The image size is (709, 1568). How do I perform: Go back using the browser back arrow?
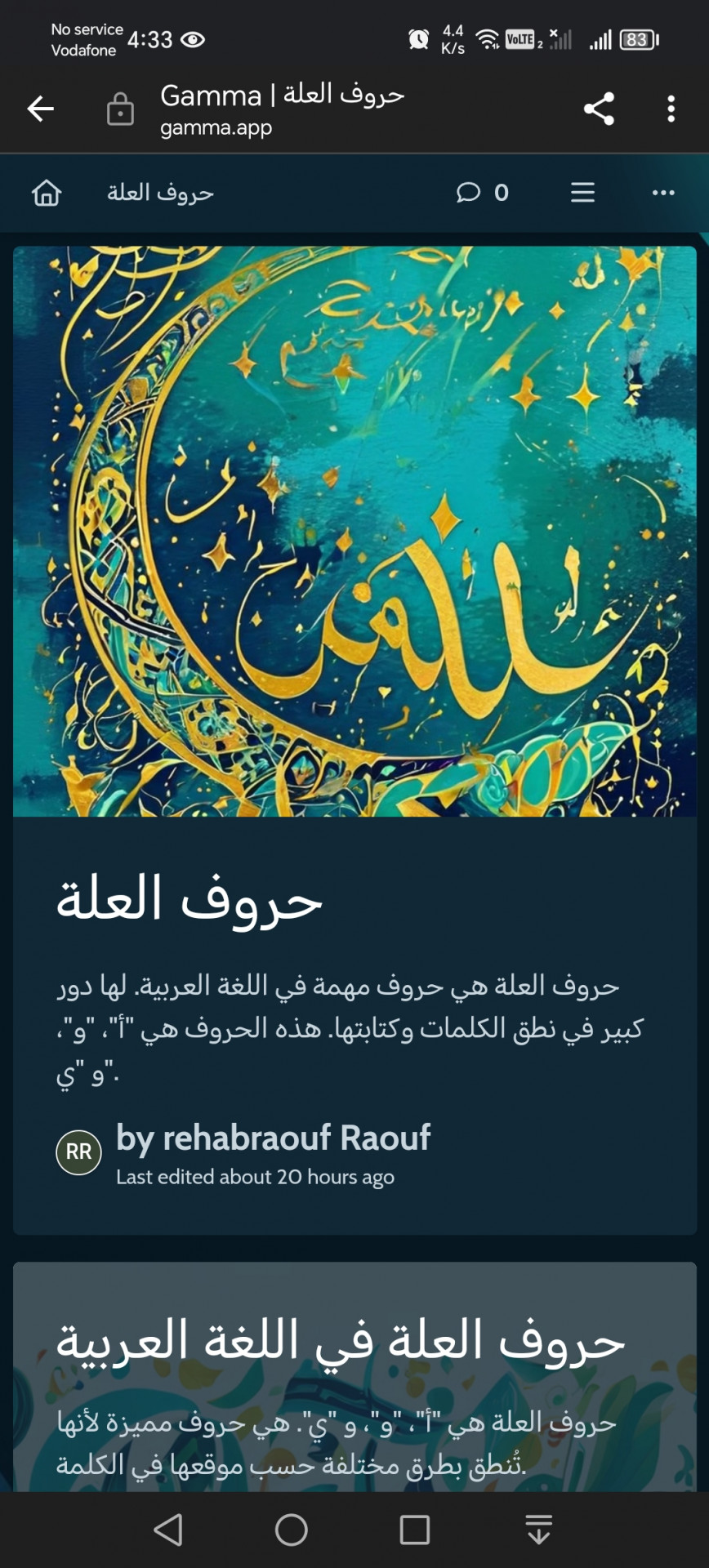40,109
